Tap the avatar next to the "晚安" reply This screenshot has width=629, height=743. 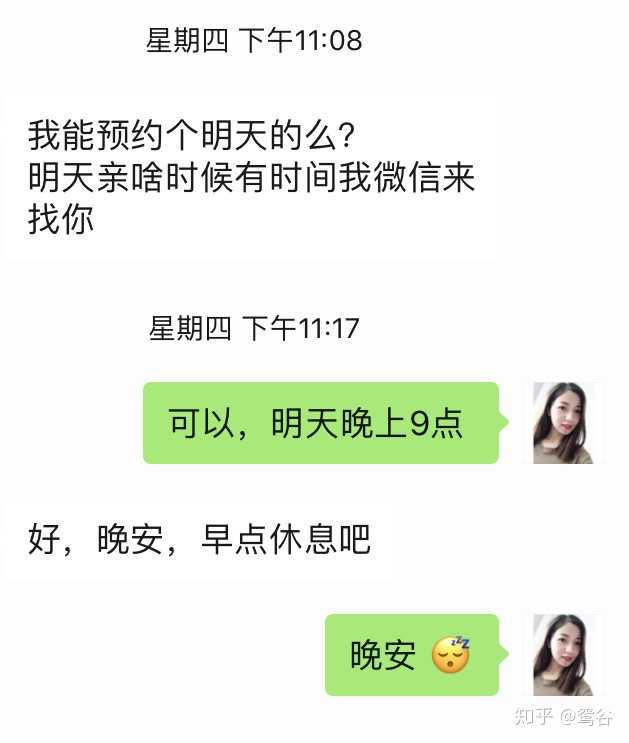[563, 655]
